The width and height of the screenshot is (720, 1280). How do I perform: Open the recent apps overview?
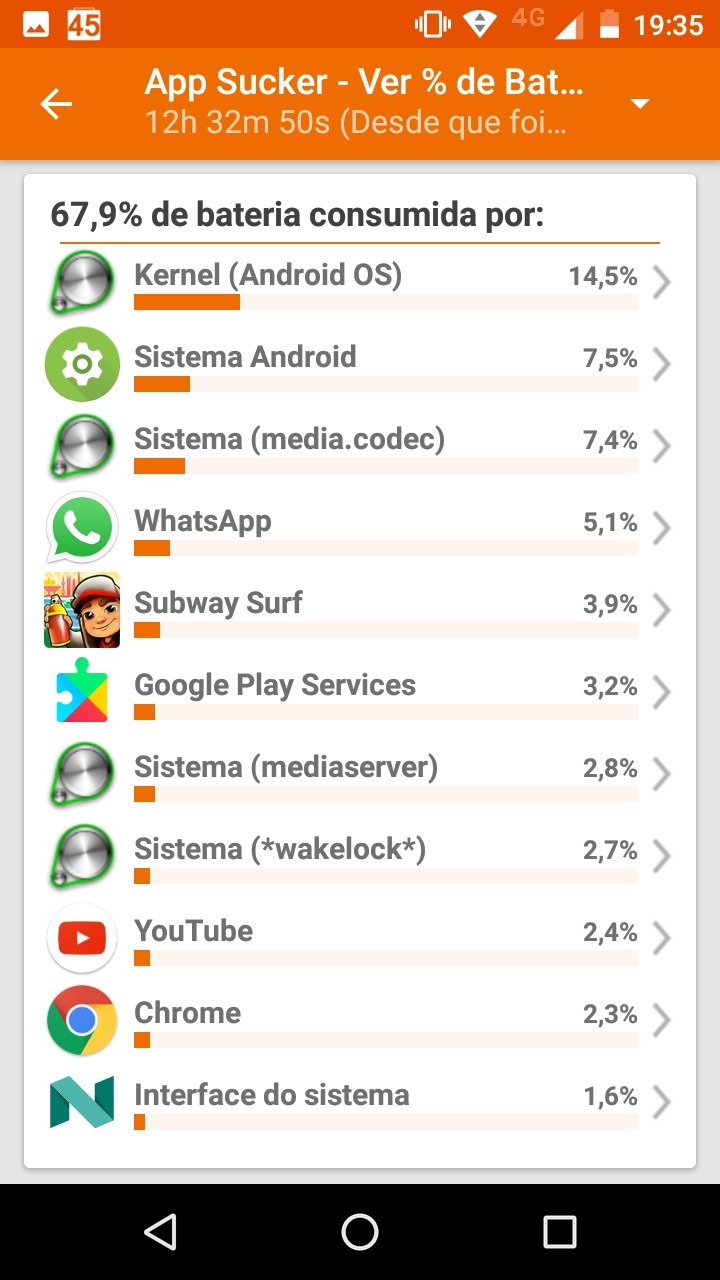pyautogui.click(x=559, y=1232)
